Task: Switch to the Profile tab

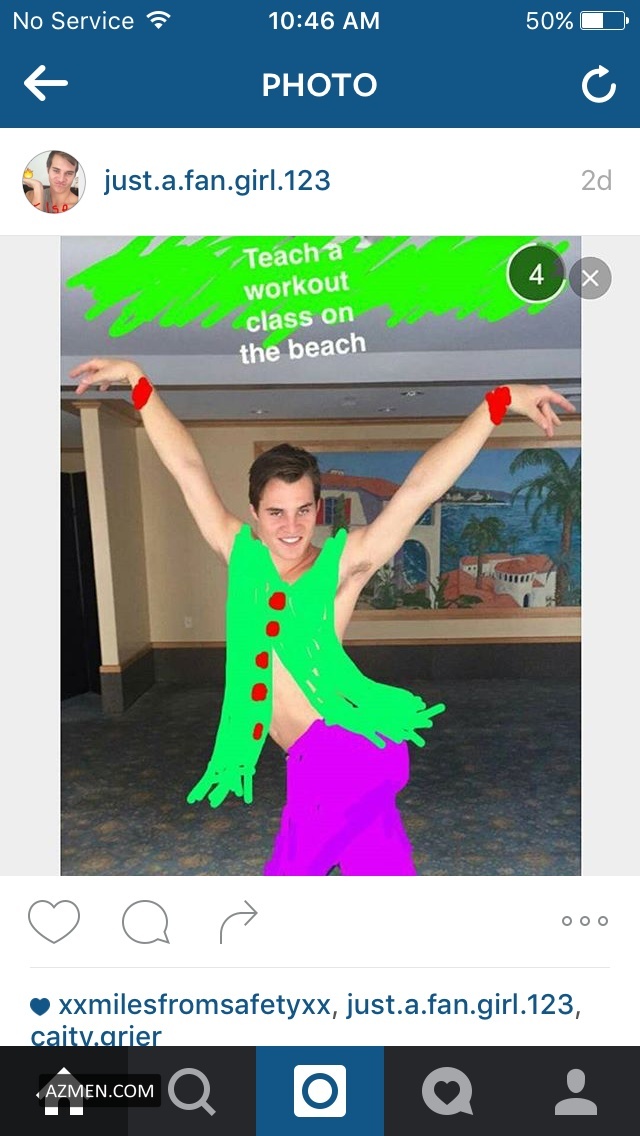Action: pyautogui.click(x=576, y=1091)
